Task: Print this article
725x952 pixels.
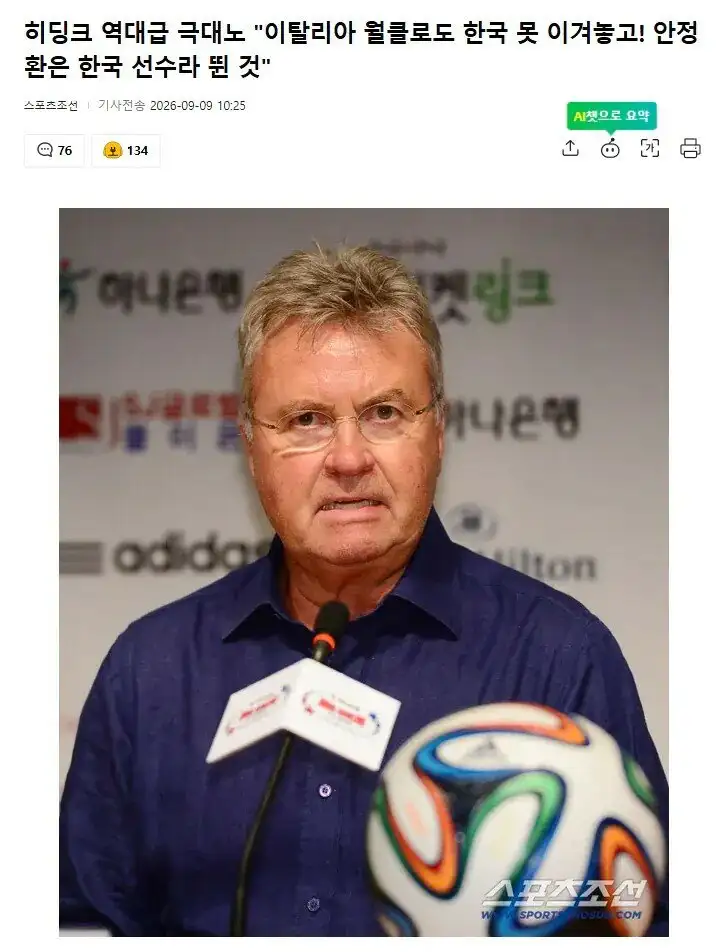Action: 690,148
